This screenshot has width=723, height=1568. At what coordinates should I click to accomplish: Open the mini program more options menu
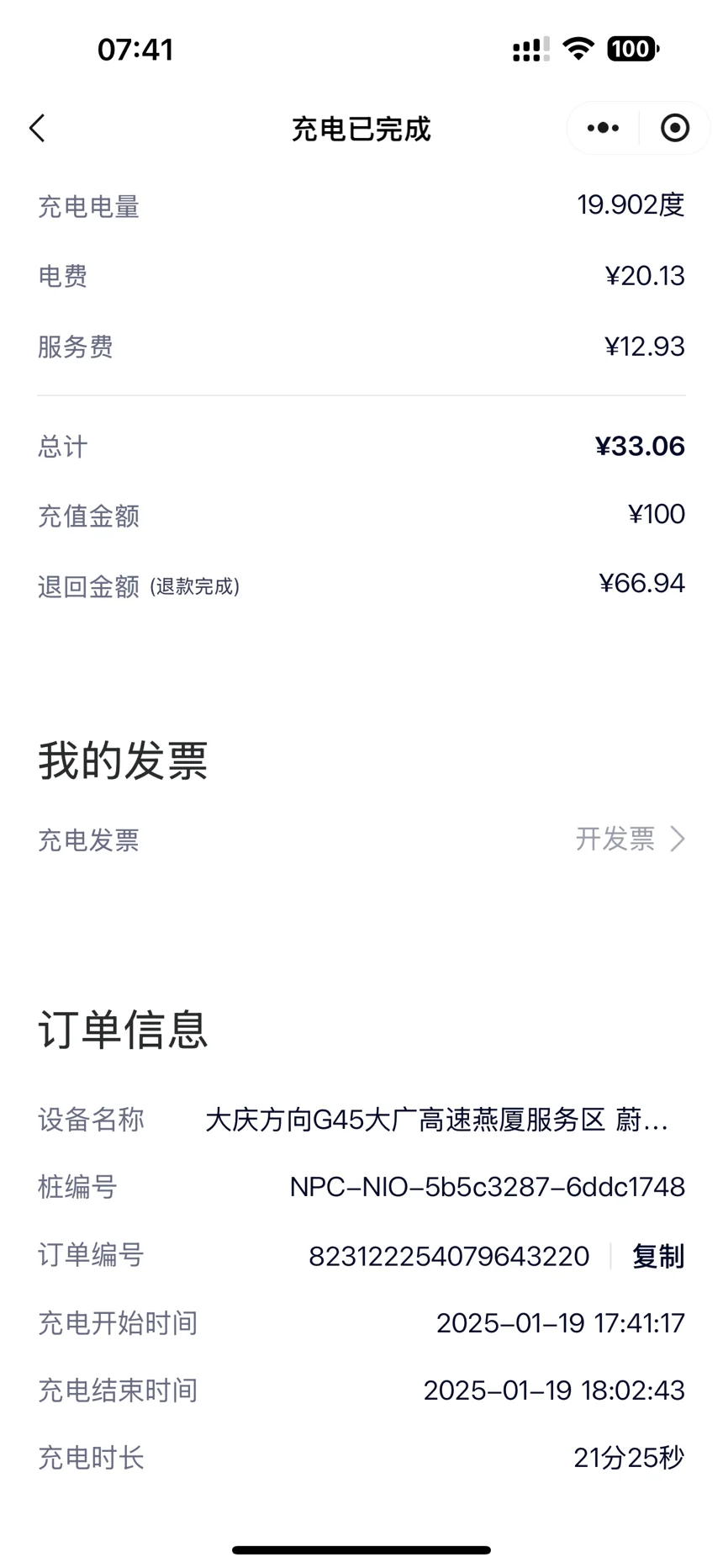[603, 129]
